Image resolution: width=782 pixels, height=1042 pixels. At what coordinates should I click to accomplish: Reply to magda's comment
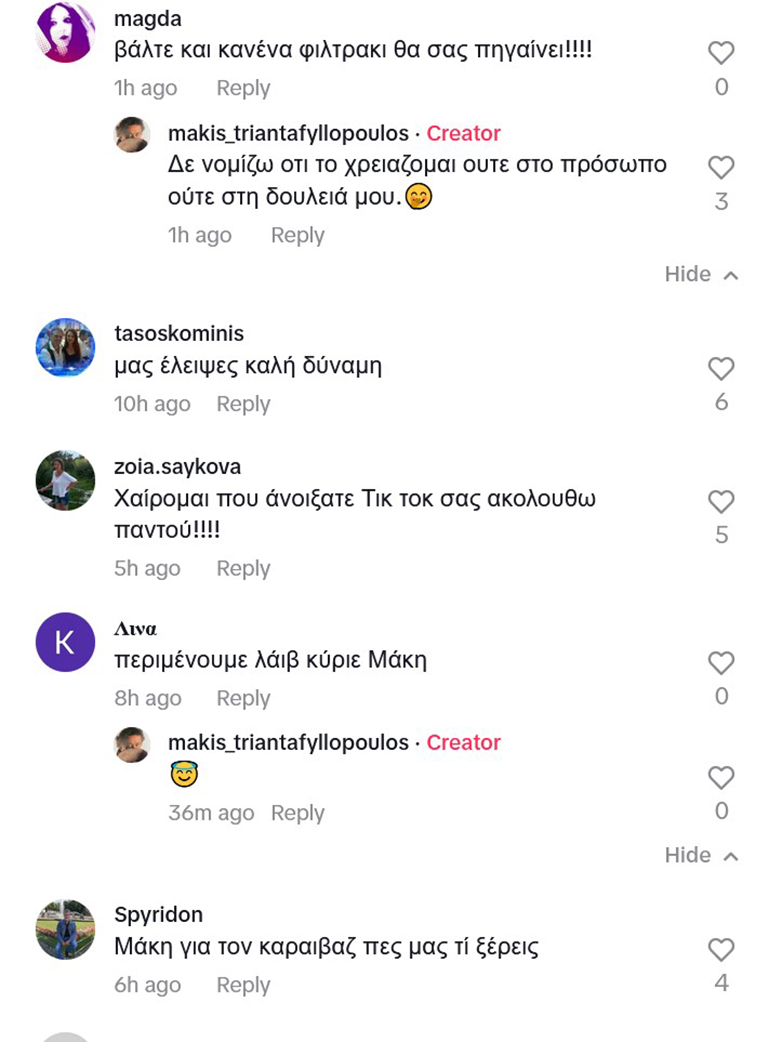243,88
